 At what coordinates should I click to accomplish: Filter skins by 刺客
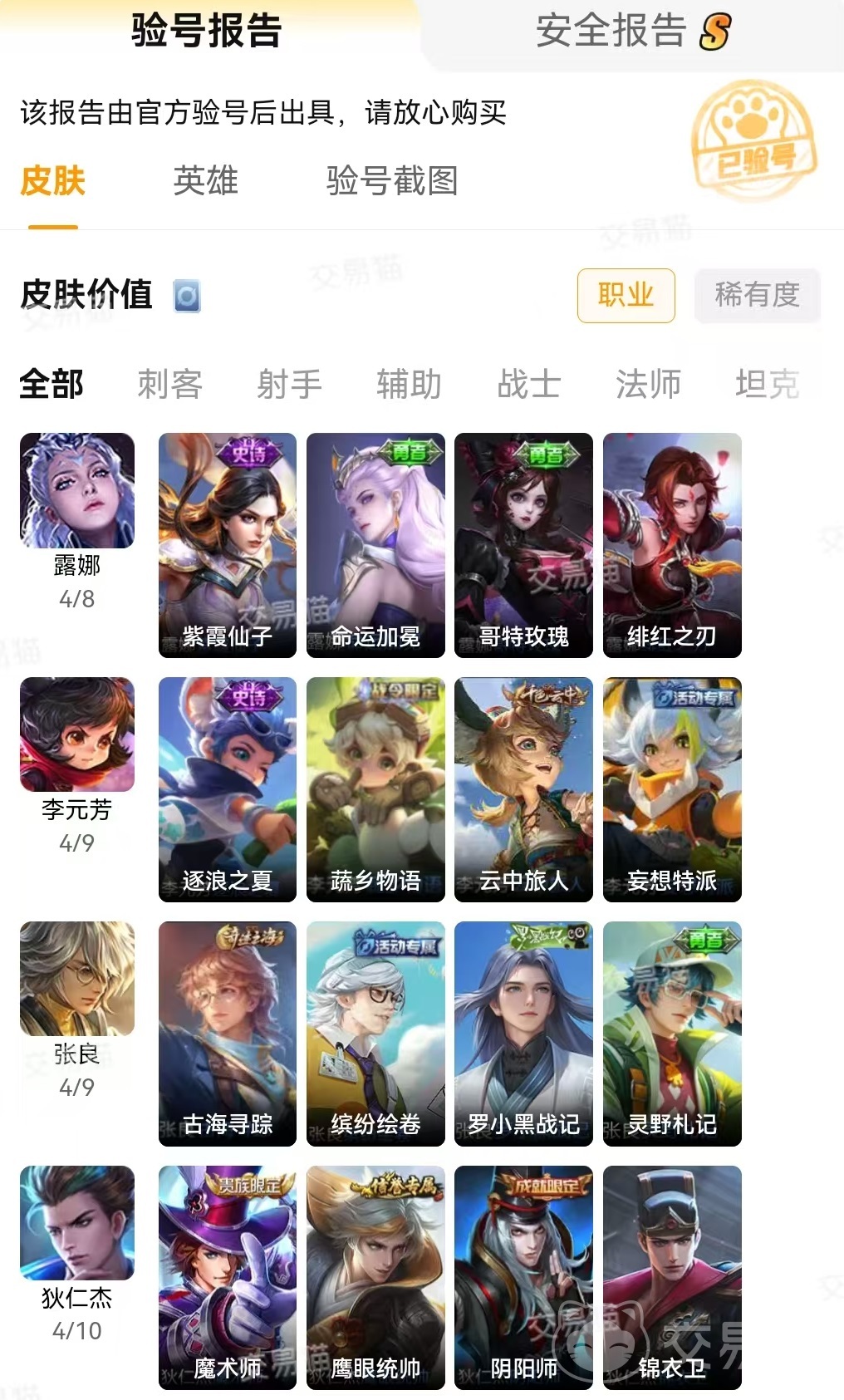[169, 384]
